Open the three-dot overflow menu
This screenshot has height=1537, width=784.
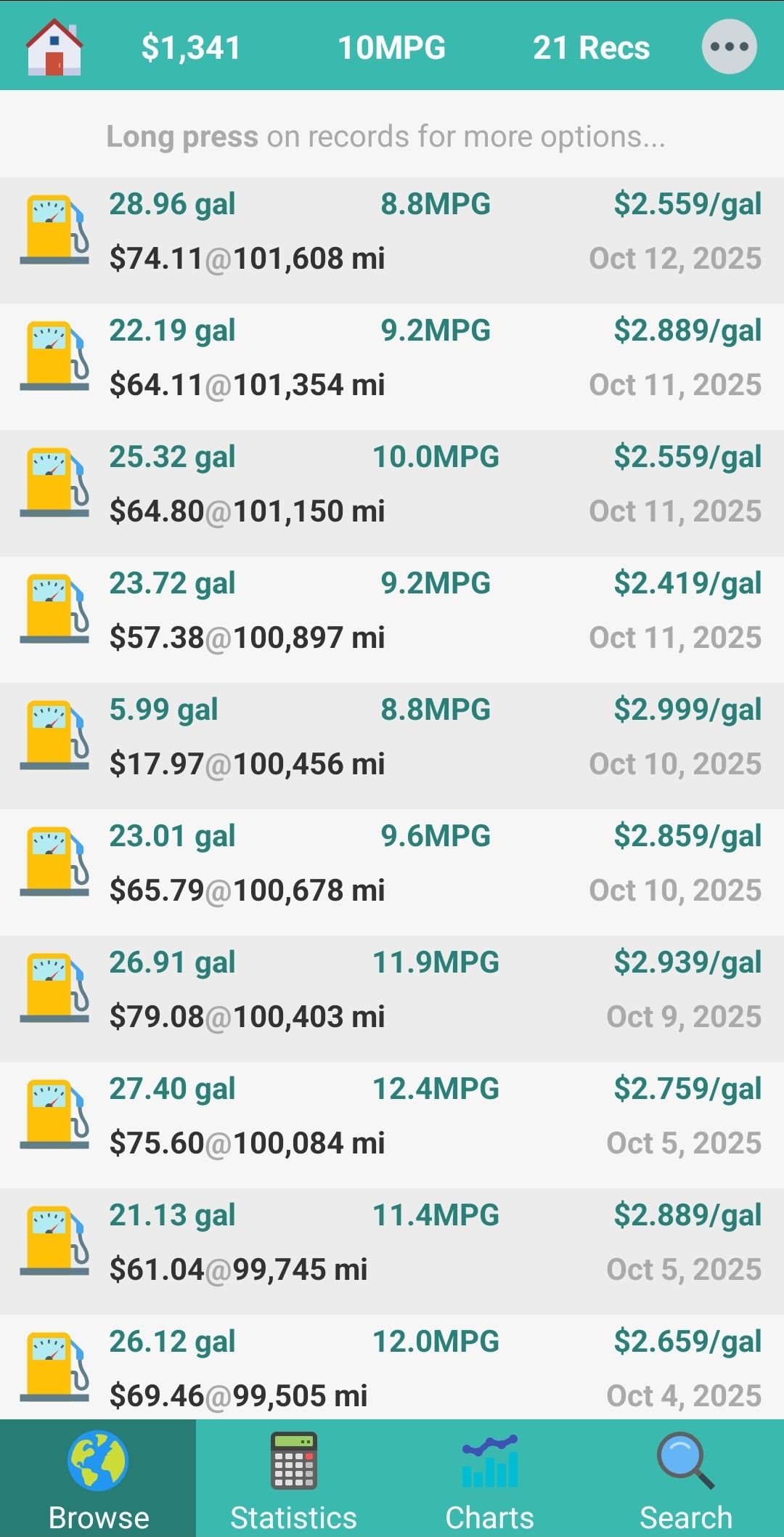[x=729, y=47]
